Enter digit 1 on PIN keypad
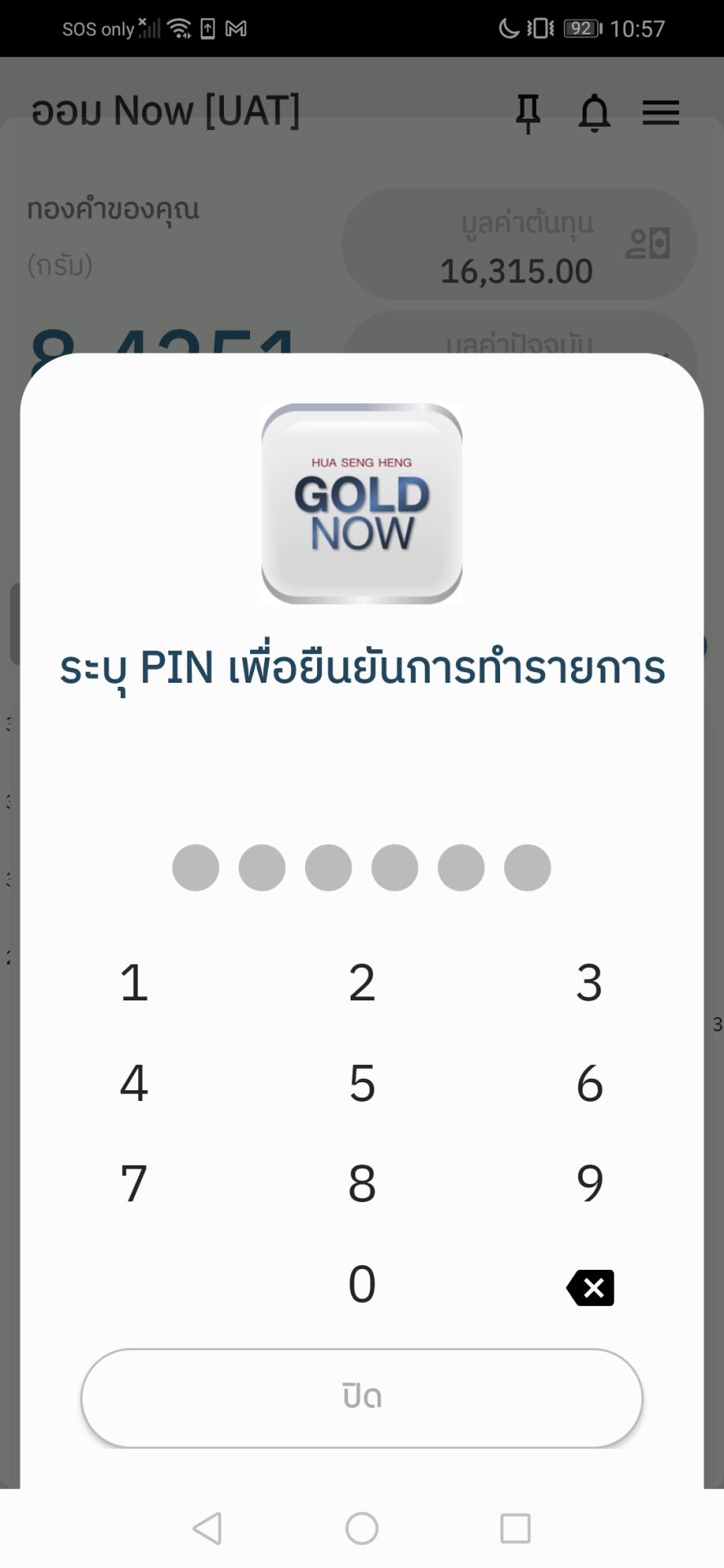Viewport: 724px width, 1568px height. [134, 982]
